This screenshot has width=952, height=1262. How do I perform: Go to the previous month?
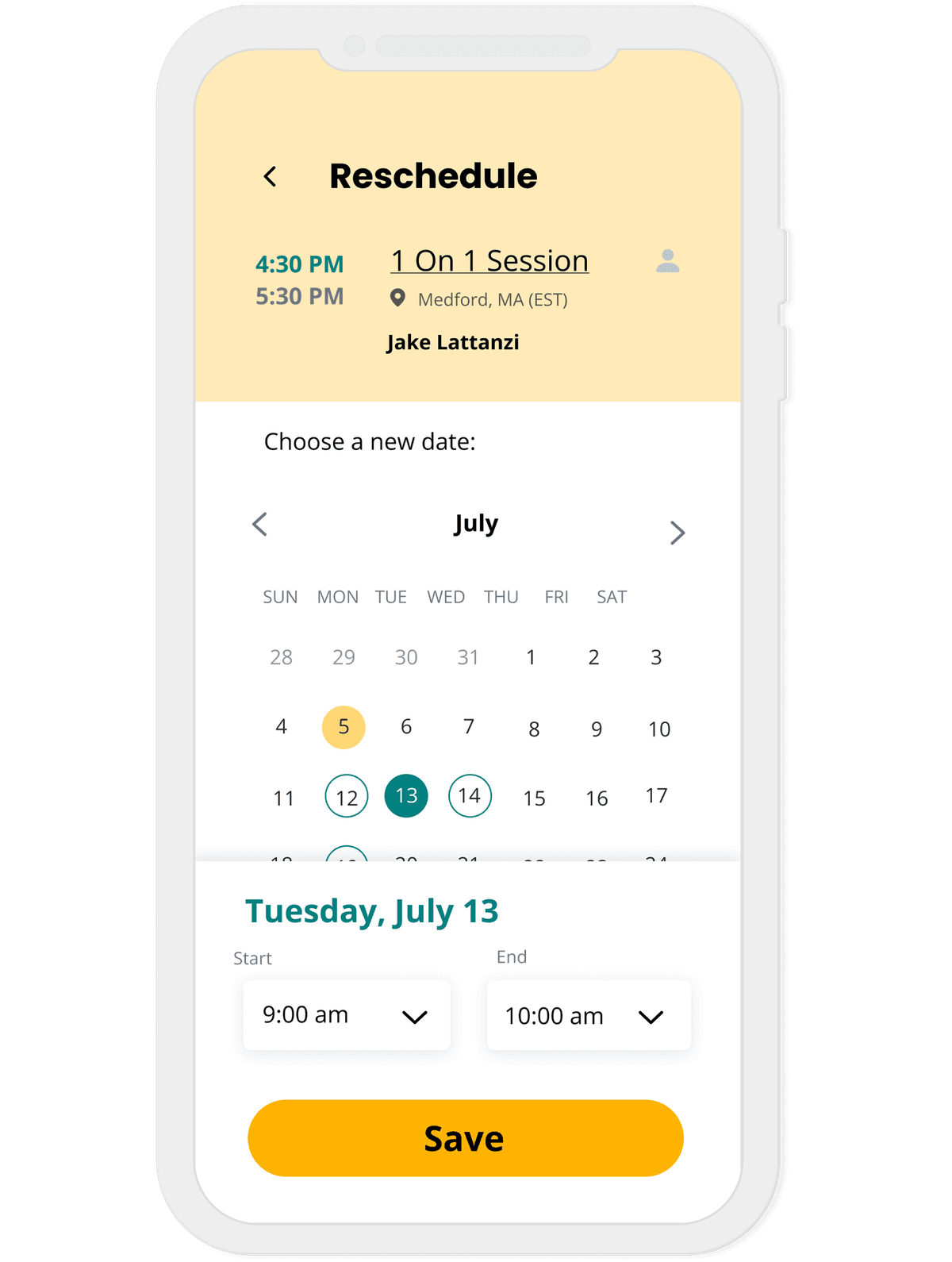(x=259, y=525)
